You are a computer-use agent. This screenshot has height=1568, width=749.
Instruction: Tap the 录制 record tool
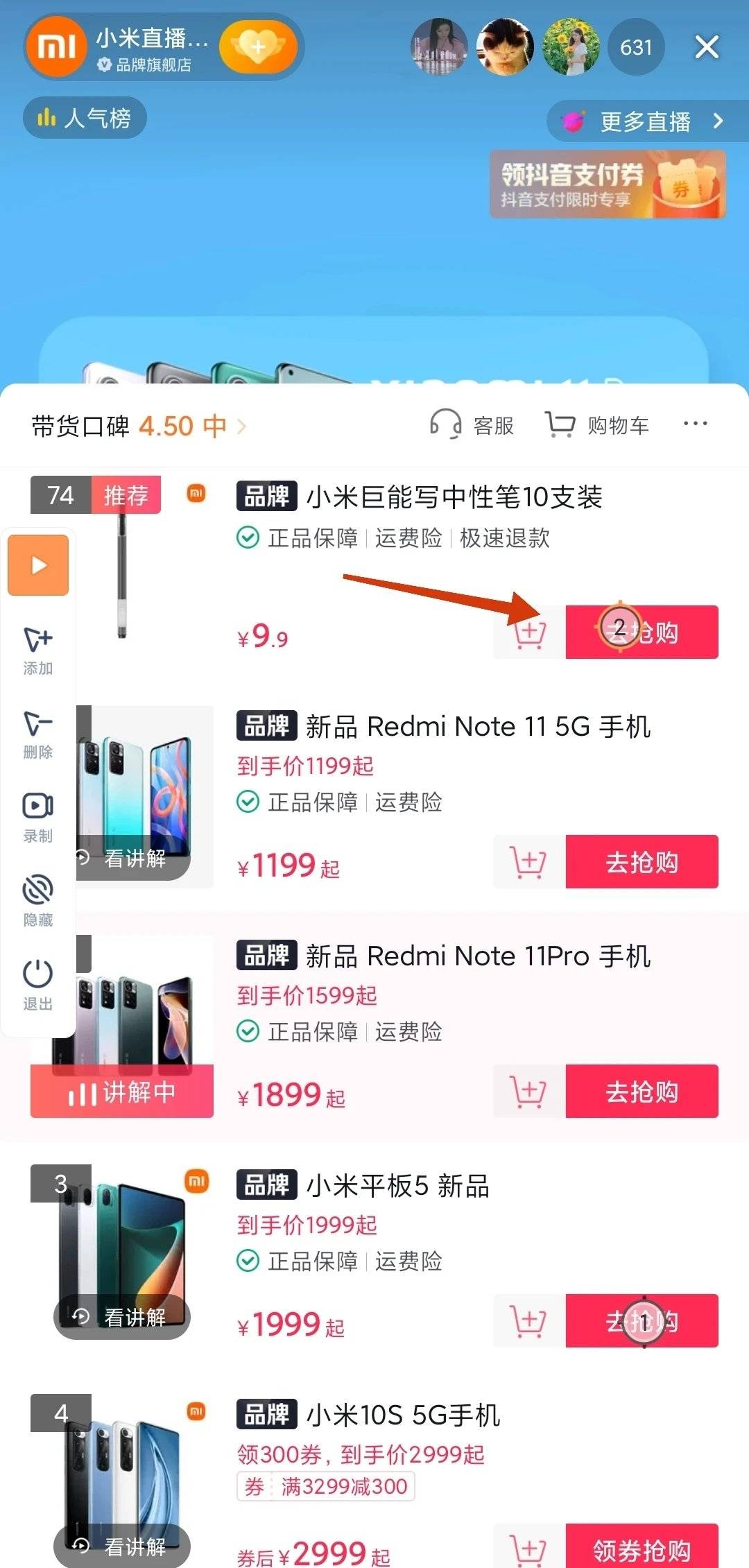pyautogui.click(x=38, y=816)
